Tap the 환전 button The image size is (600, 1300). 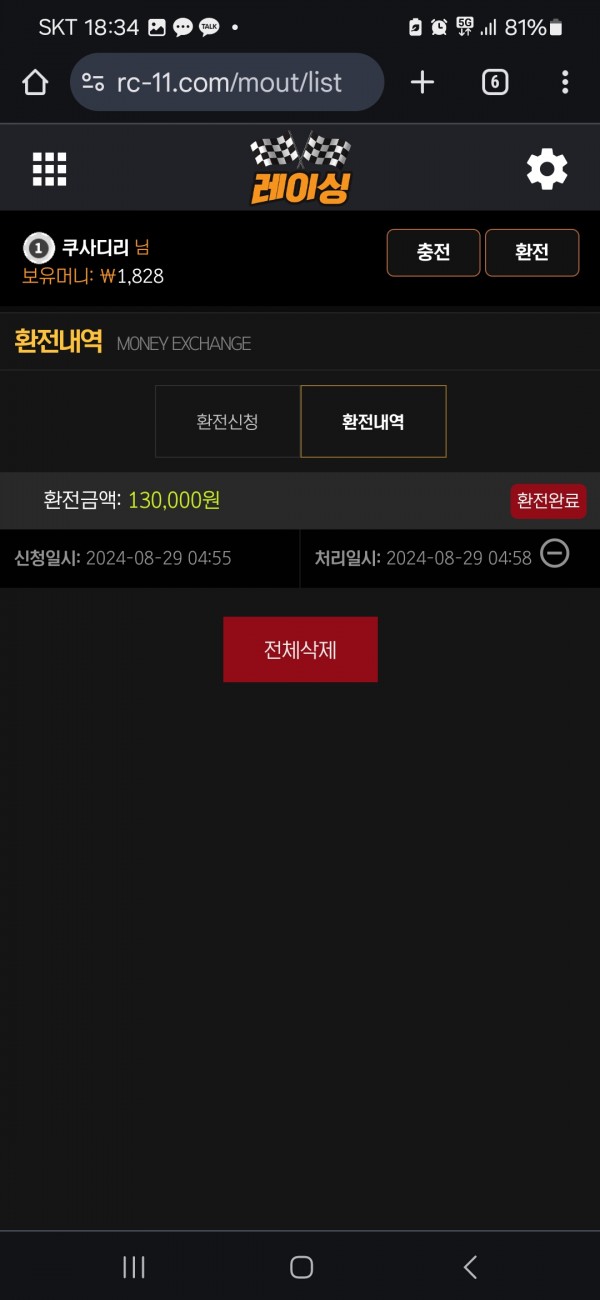(x=532, y=252)
